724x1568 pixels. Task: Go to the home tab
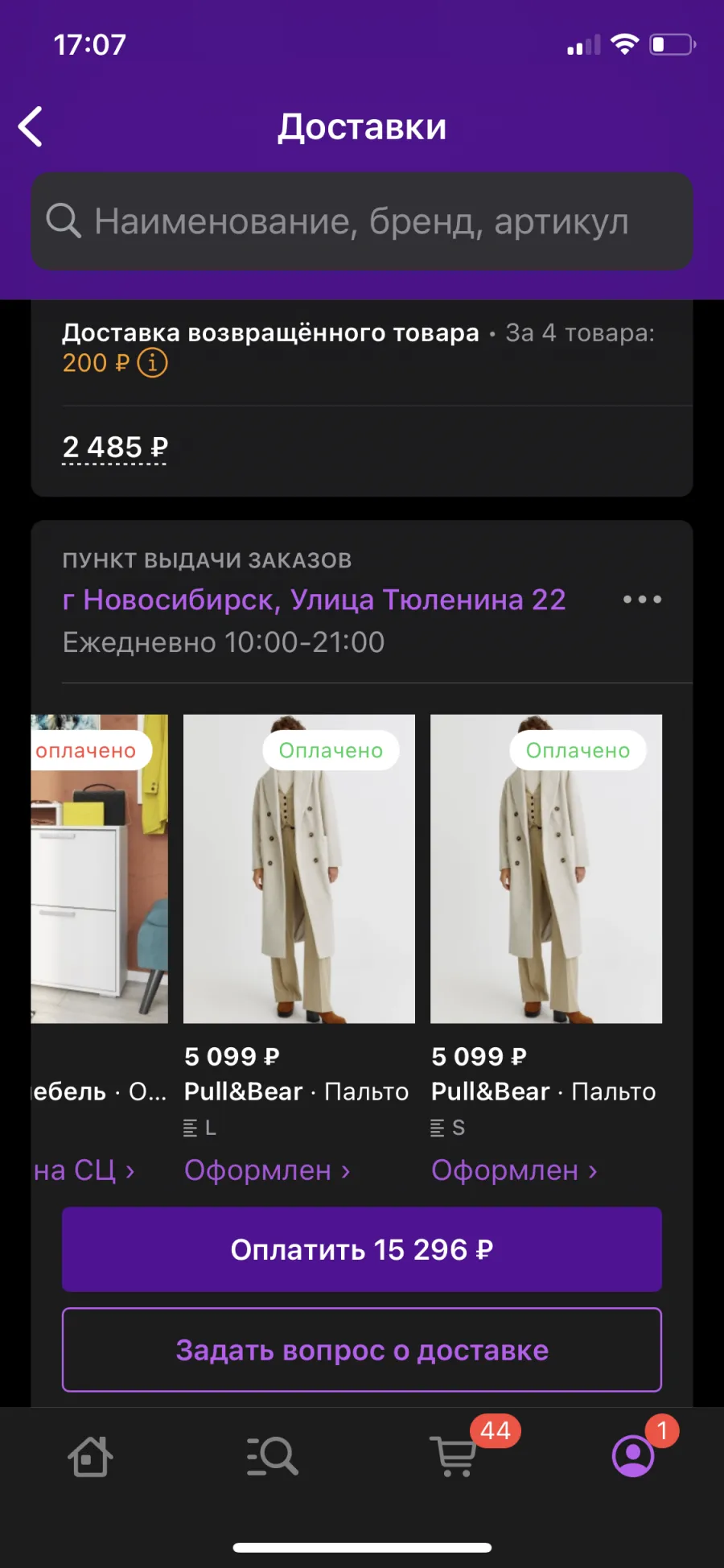tap(90, 1456)
